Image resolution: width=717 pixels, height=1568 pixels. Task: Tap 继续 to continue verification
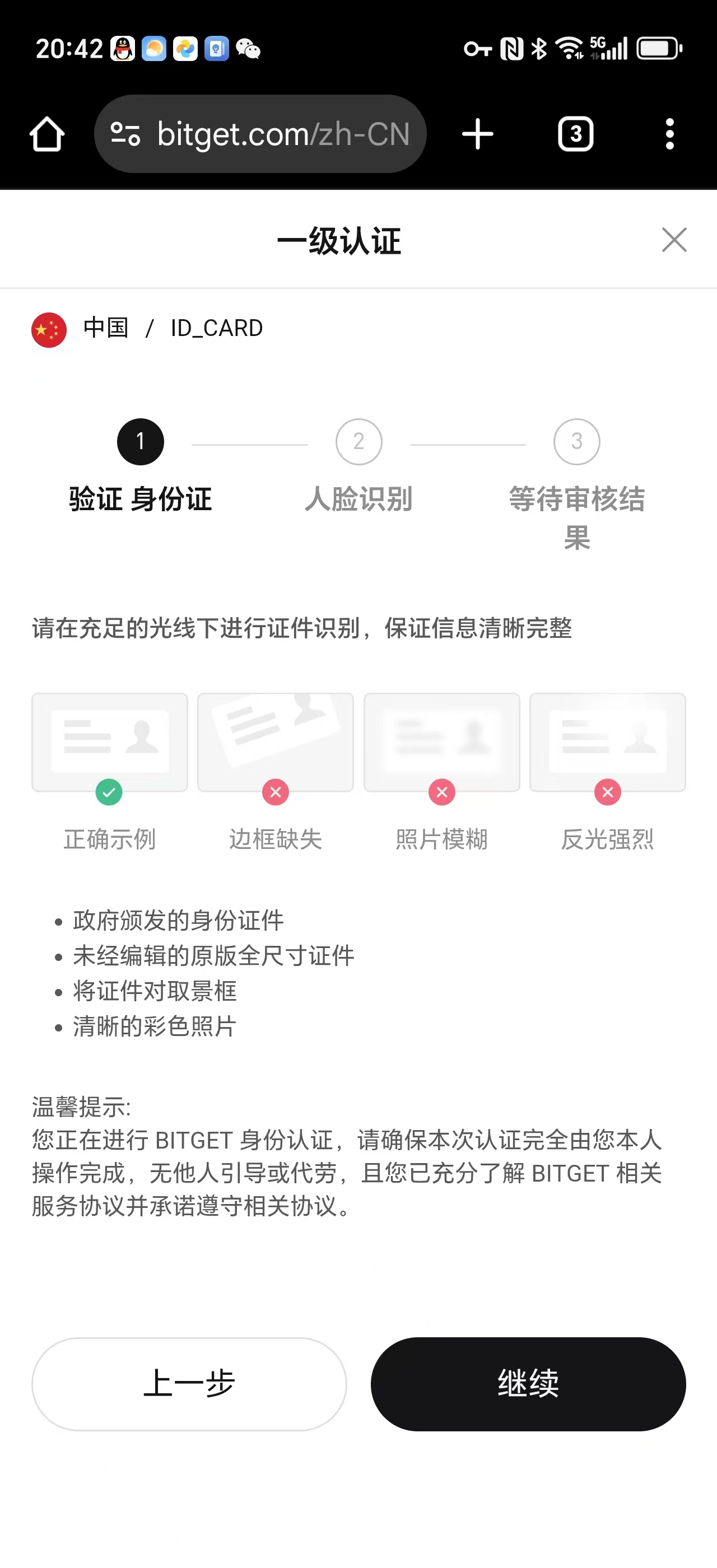pos(528,1384)
